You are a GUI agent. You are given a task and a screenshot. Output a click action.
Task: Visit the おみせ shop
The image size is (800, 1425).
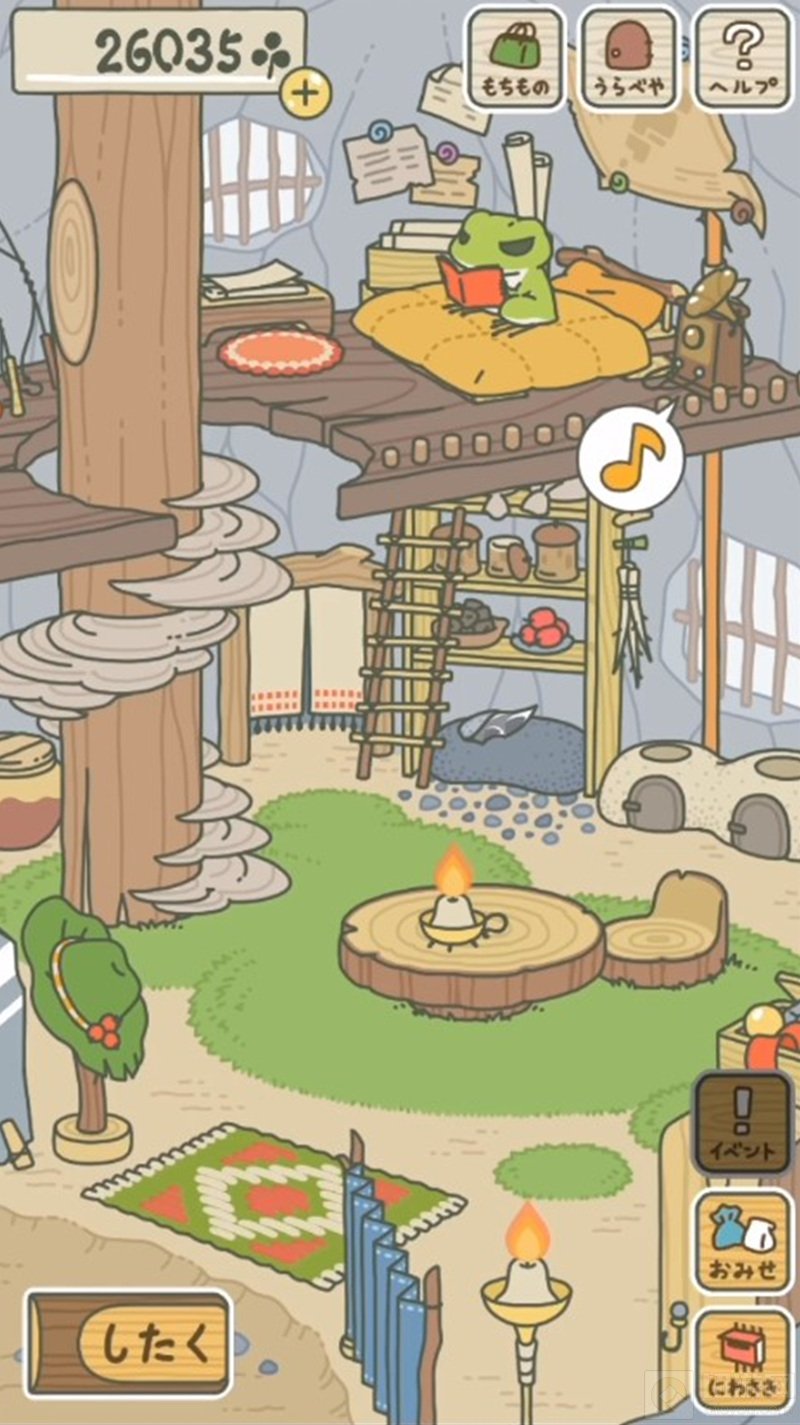click(742, 1241)
